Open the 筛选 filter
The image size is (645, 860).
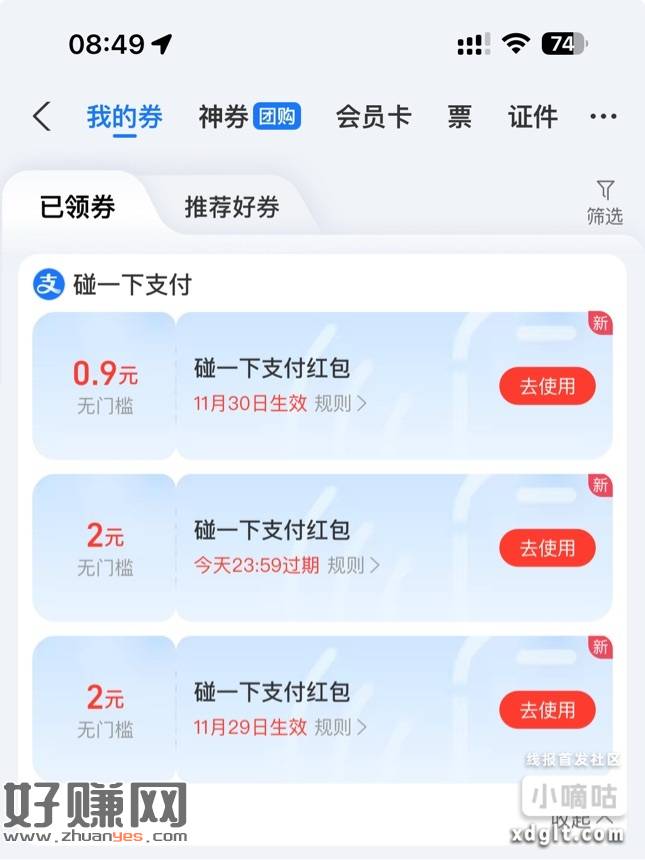[x=604, y=203]
